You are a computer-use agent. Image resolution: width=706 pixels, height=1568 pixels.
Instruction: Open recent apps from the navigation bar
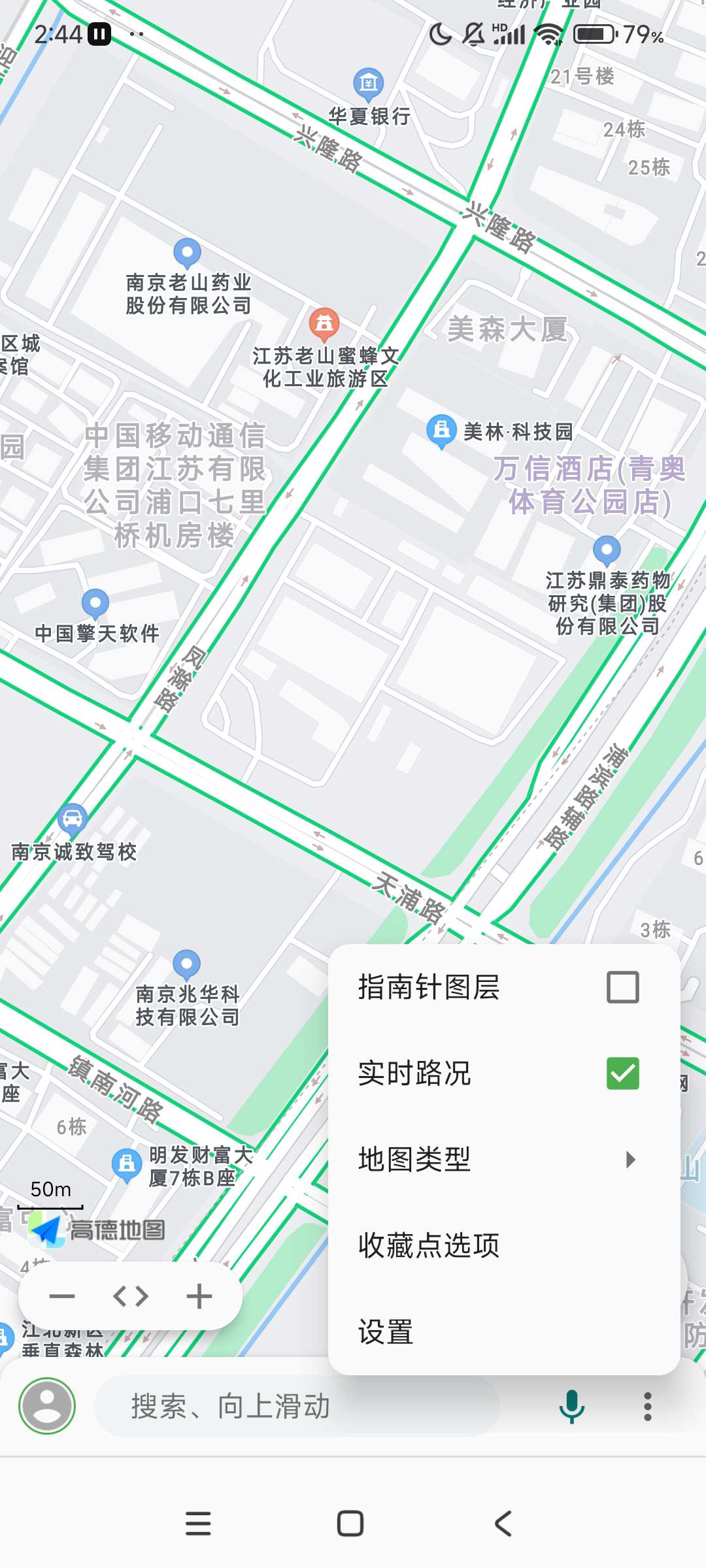click(198, 1524)
